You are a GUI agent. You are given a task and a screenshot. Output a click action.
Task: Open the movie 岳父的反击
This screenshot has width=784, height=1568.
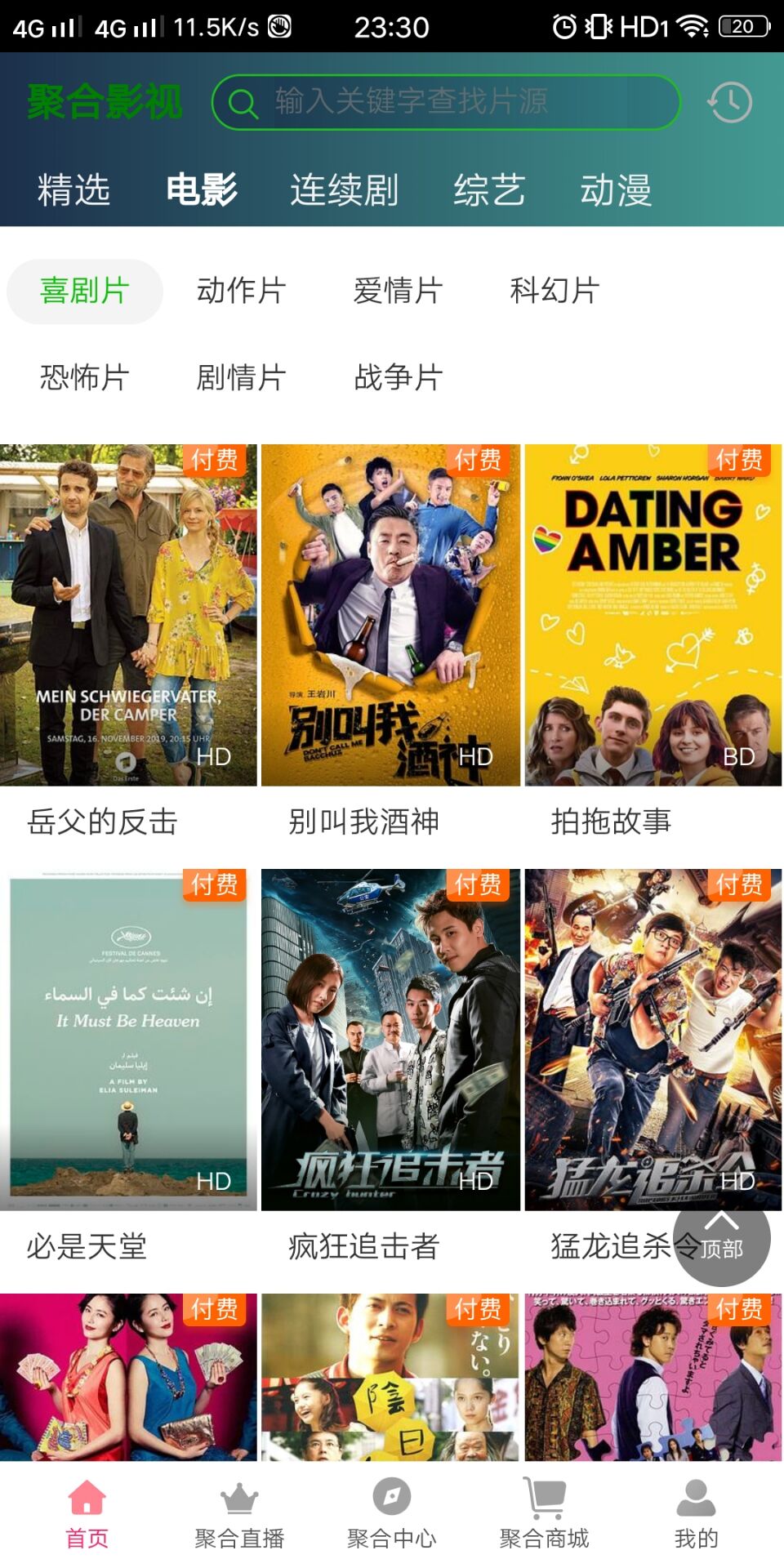[128, 615]
